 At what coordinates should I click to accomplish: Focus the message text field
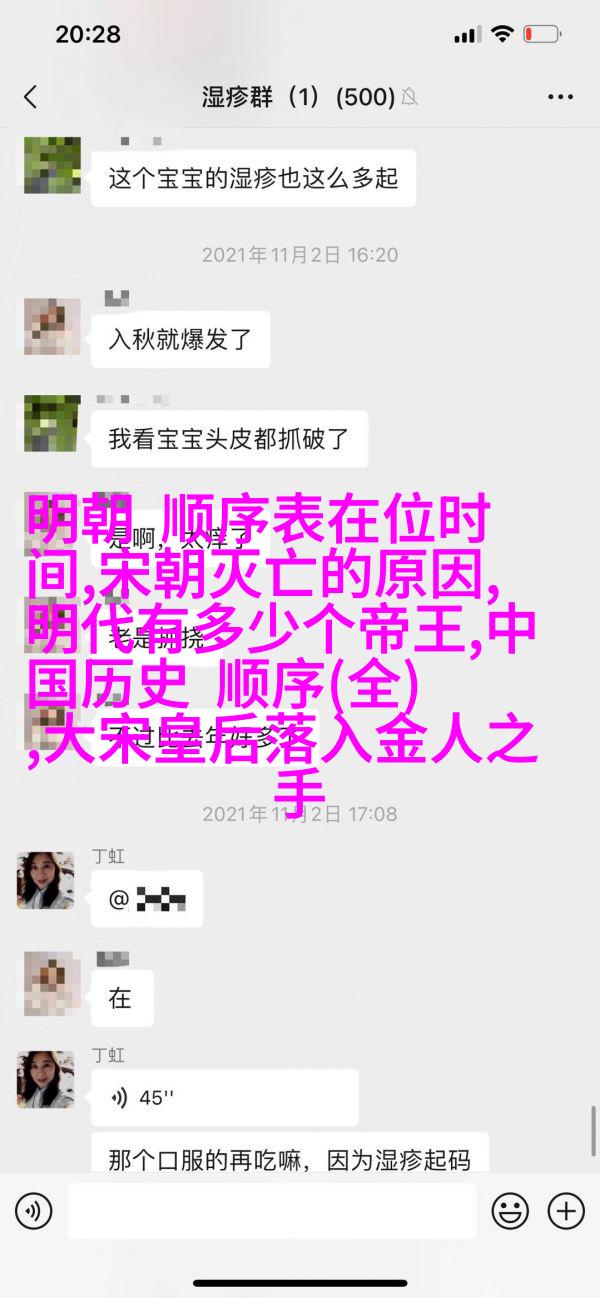pos(272,1212)
